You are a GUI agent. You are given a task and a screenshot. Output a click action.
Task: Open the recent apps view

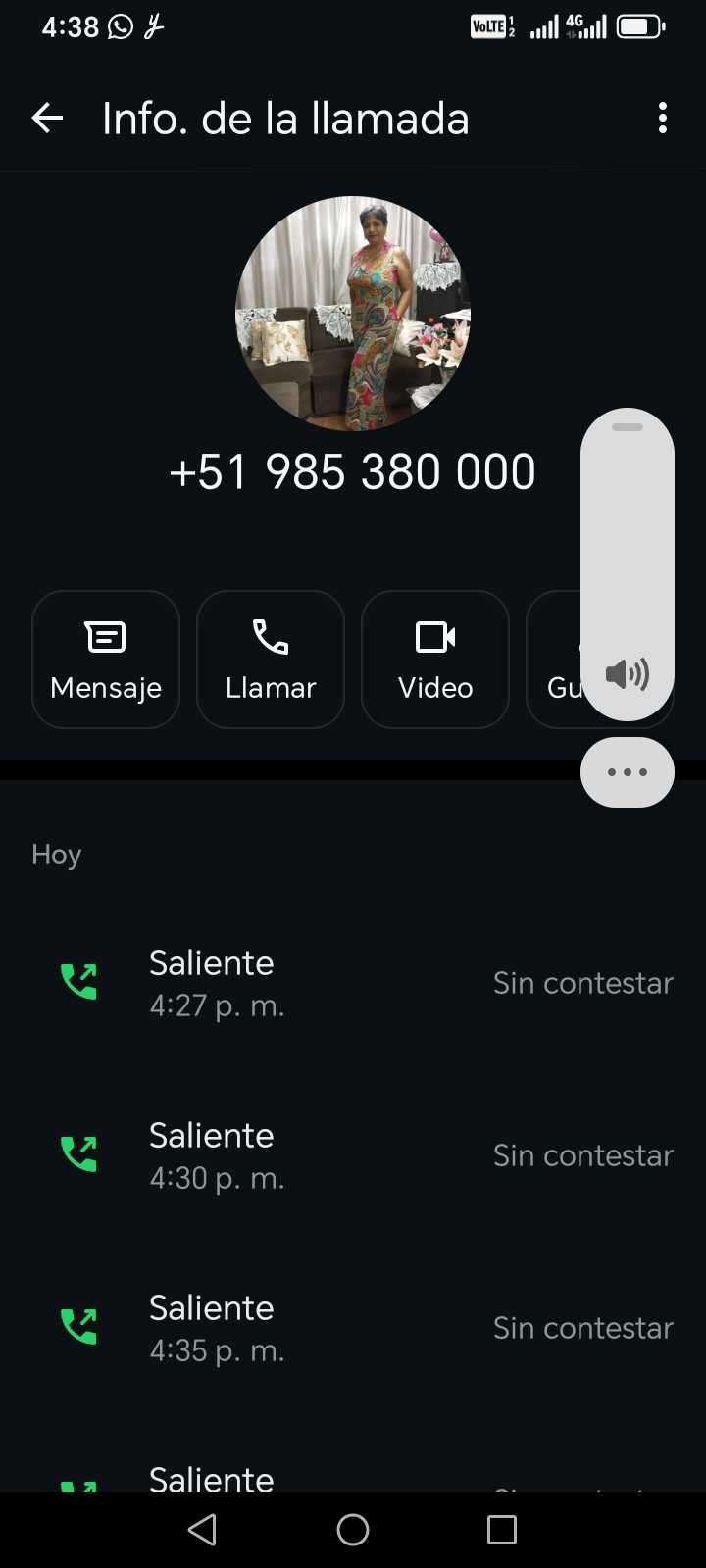click(502, 1529)
